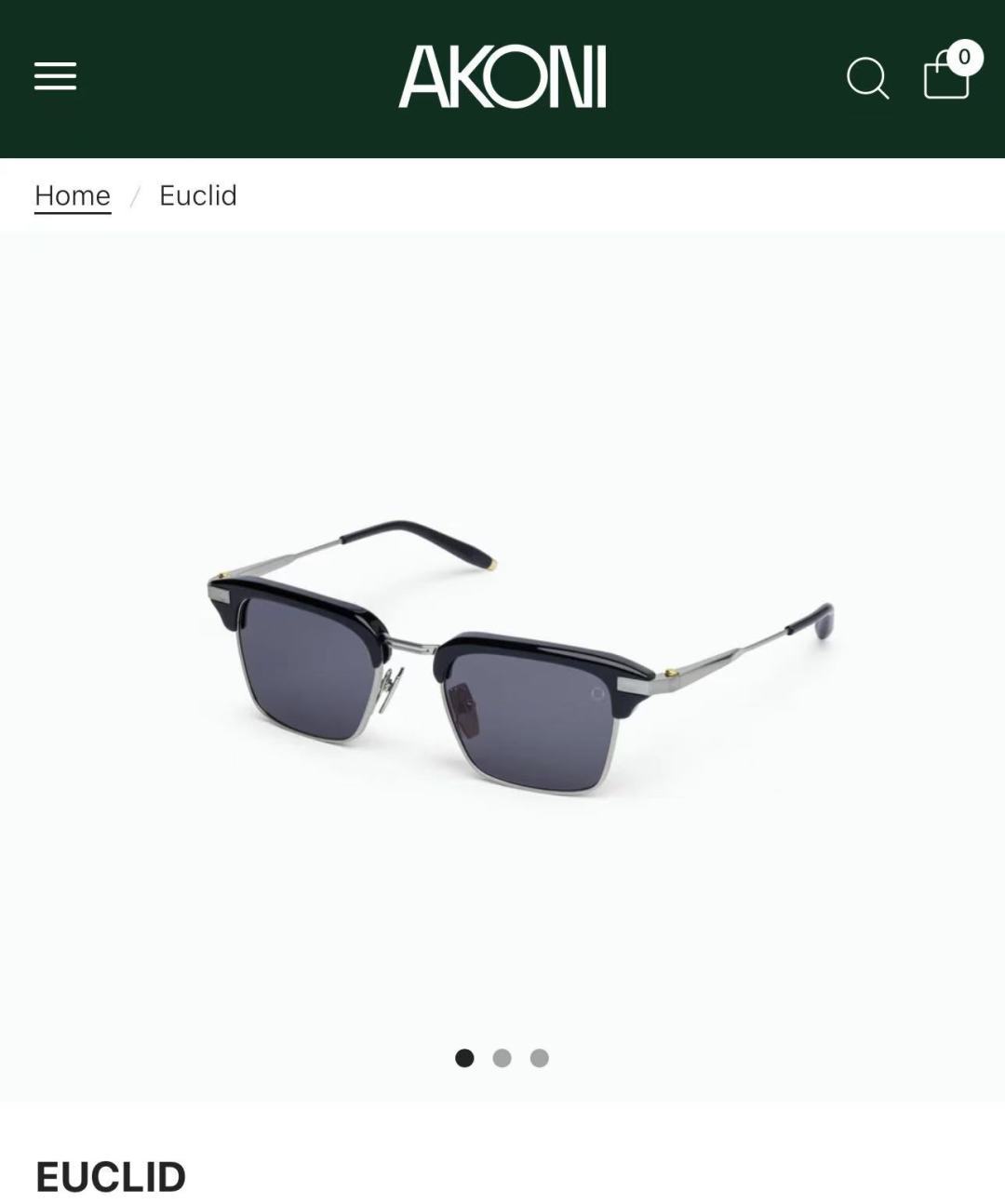The image size is (1005, 1204).
Task: Open the hamburger navigation menu
Action: (55, 76)
